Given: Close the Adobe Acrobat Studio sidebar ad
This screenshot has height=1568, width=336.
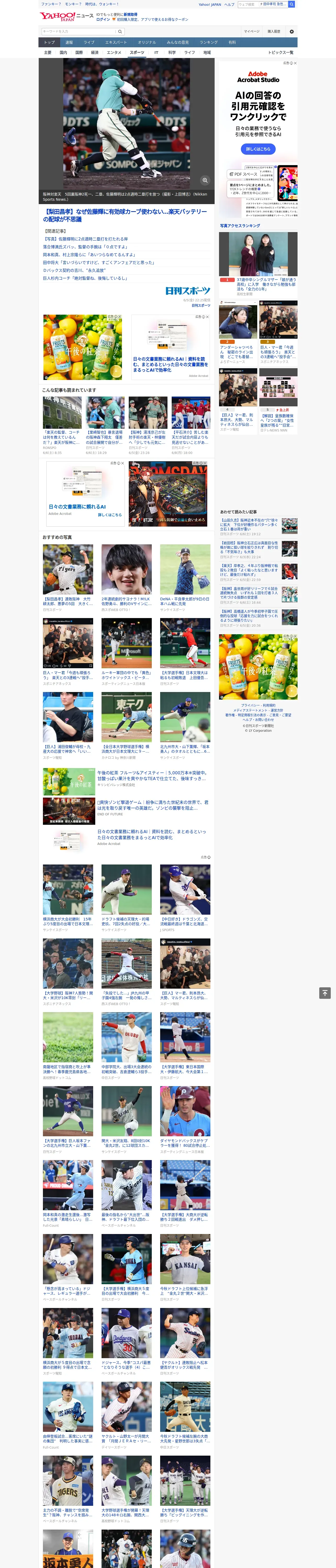Looking at the screenshot, I should 295,63.
